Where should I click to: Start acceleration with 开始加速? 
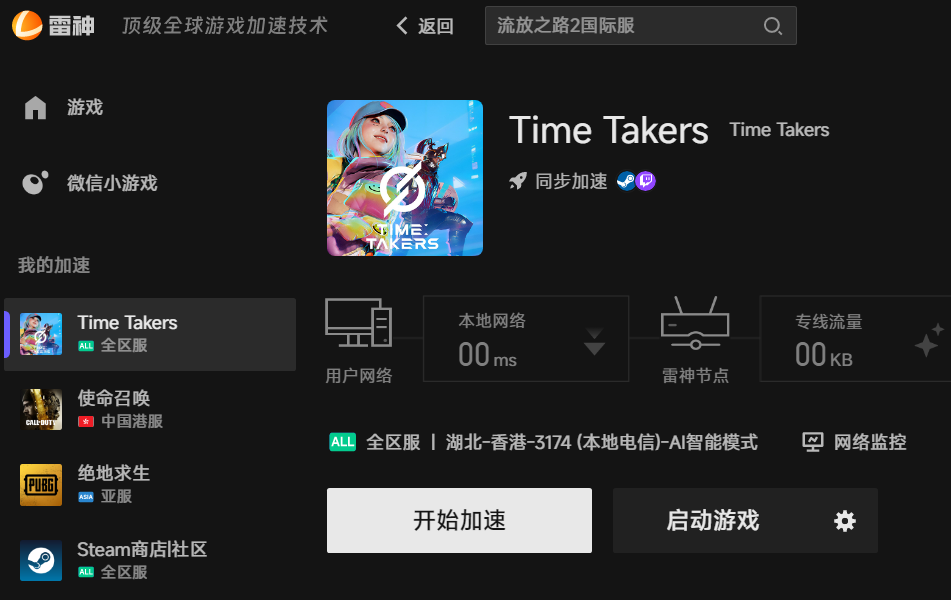point(459,521)
